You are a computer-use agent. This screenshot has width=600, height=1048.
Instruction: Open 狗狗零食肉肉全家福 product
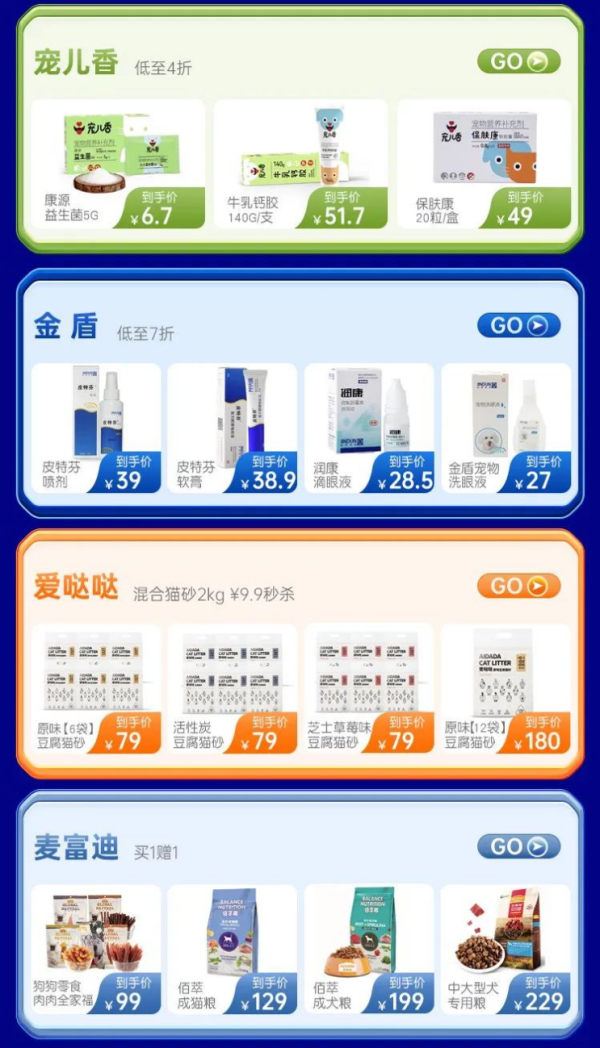tap(96, 949)
